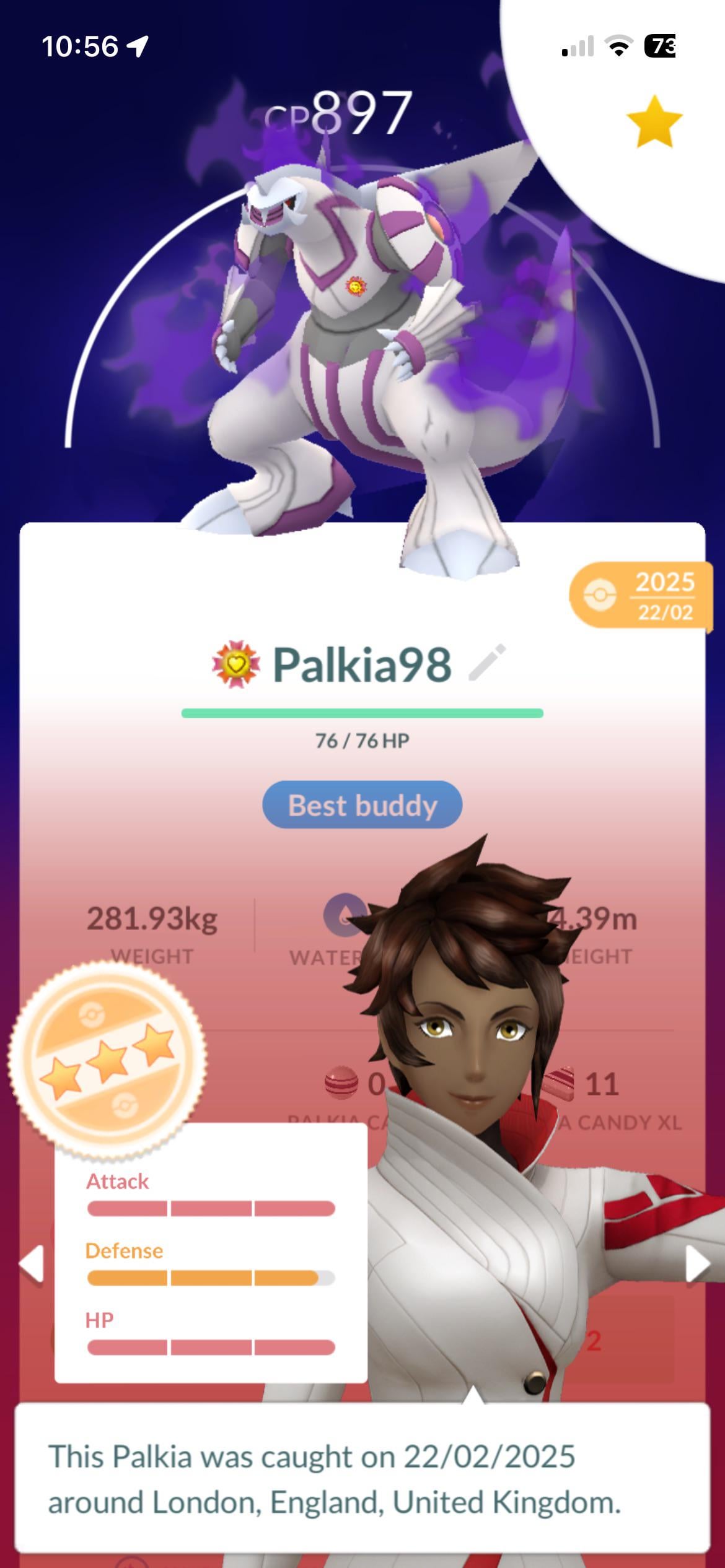This screenshot has width=725, height=1568.
Task: Dismiss the appraisal caught-on message
Action: click(x=362, y=1478)
